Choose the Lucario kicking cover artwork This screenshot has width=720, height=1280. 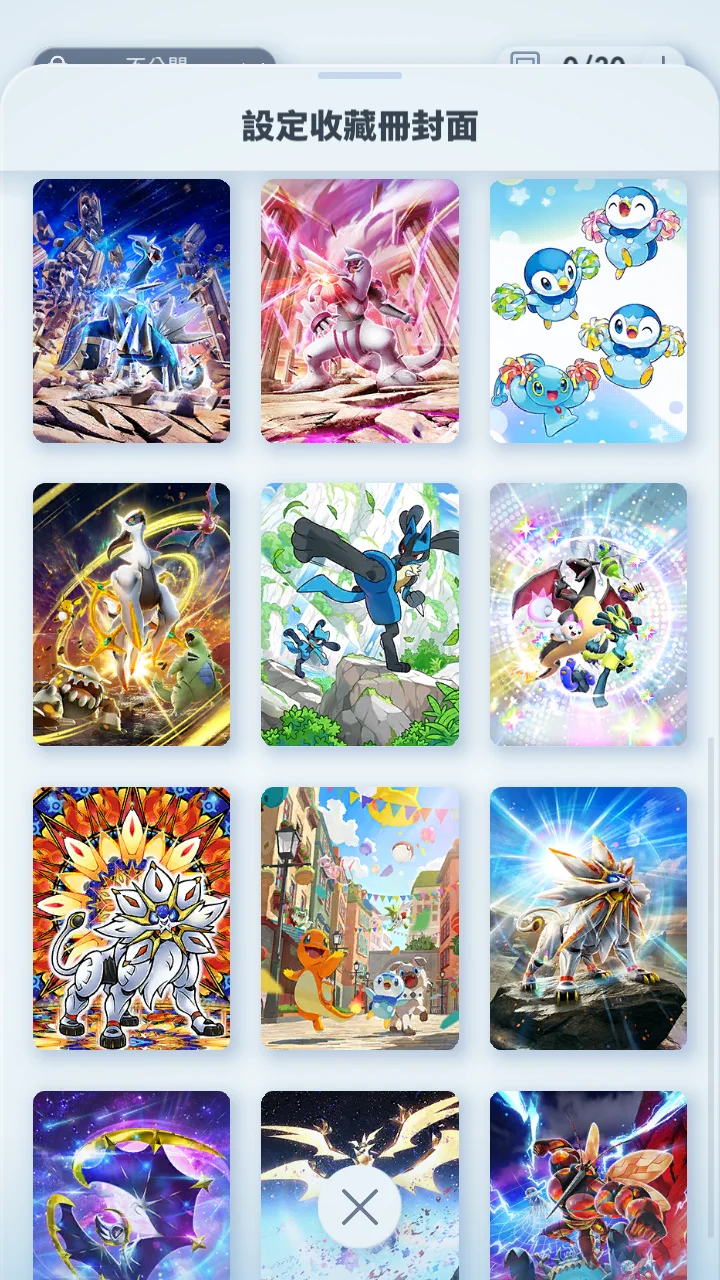pyautogui.click(x=360, y=614)
